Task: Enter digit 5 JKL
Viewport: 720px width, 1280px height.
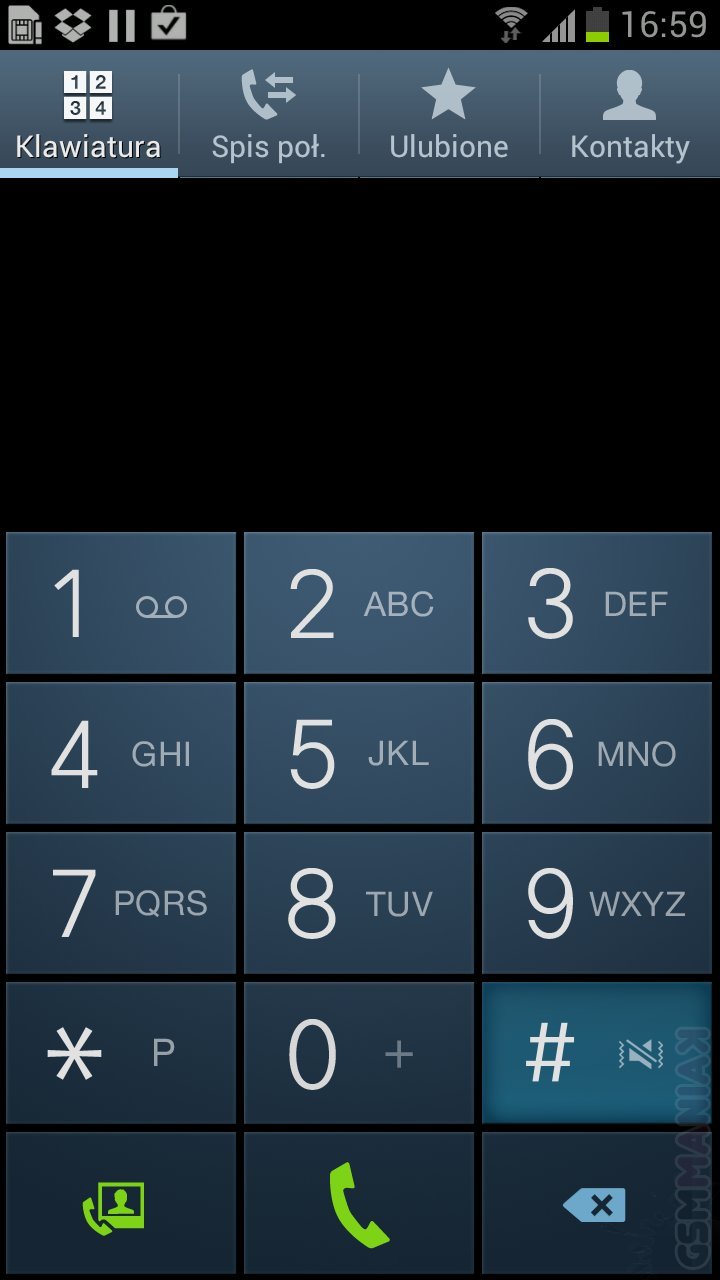Action: 359,753
